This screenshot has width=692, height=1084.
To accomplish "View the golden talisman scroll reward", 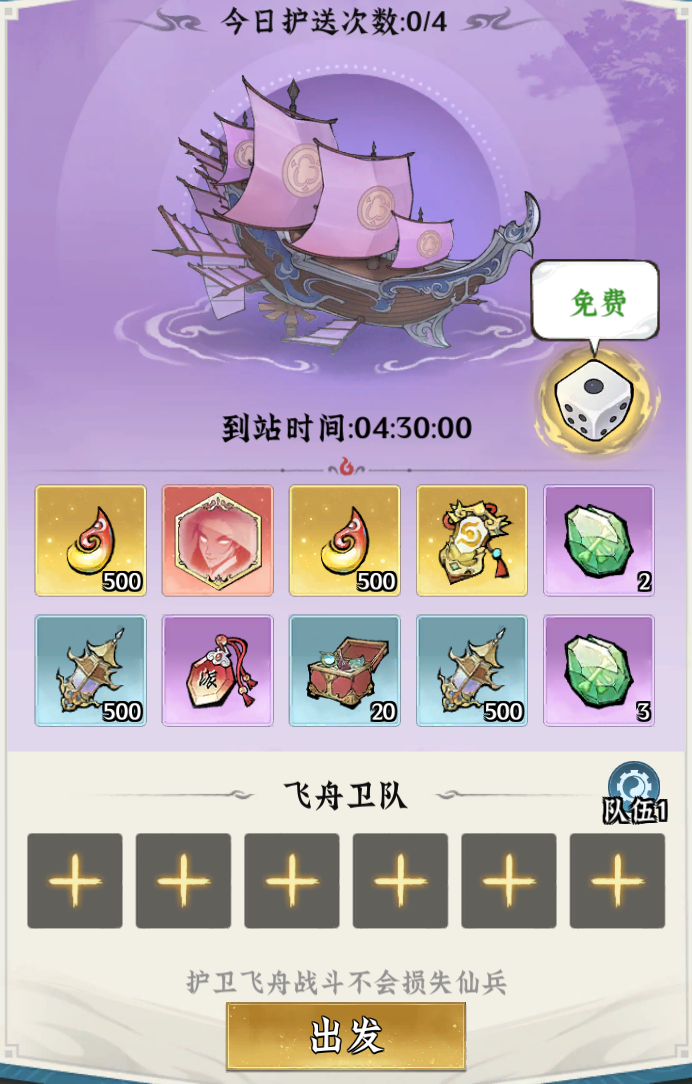I will point(471,541).
